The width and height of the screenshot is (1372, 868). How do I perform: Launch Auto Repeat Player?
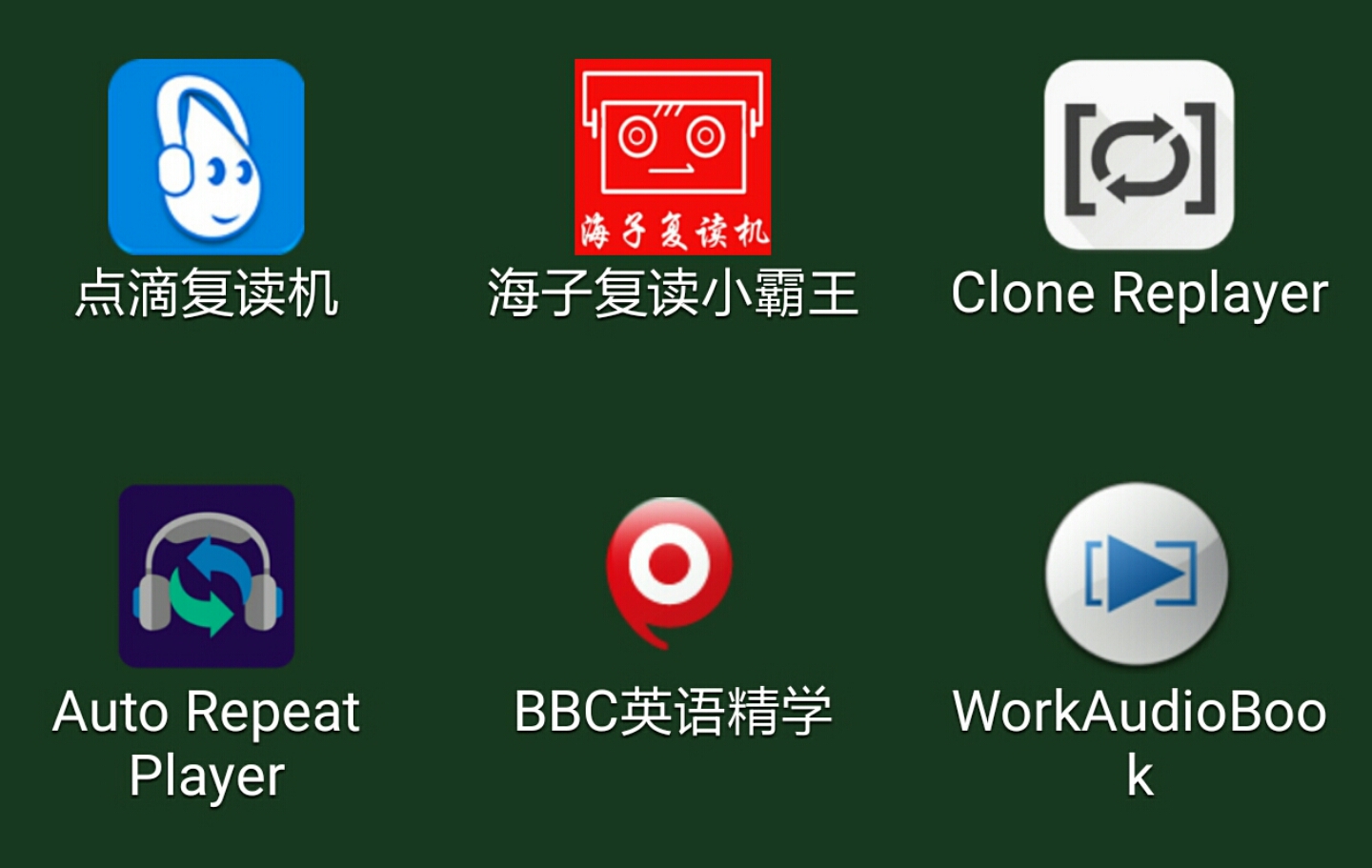click(206, 575)
